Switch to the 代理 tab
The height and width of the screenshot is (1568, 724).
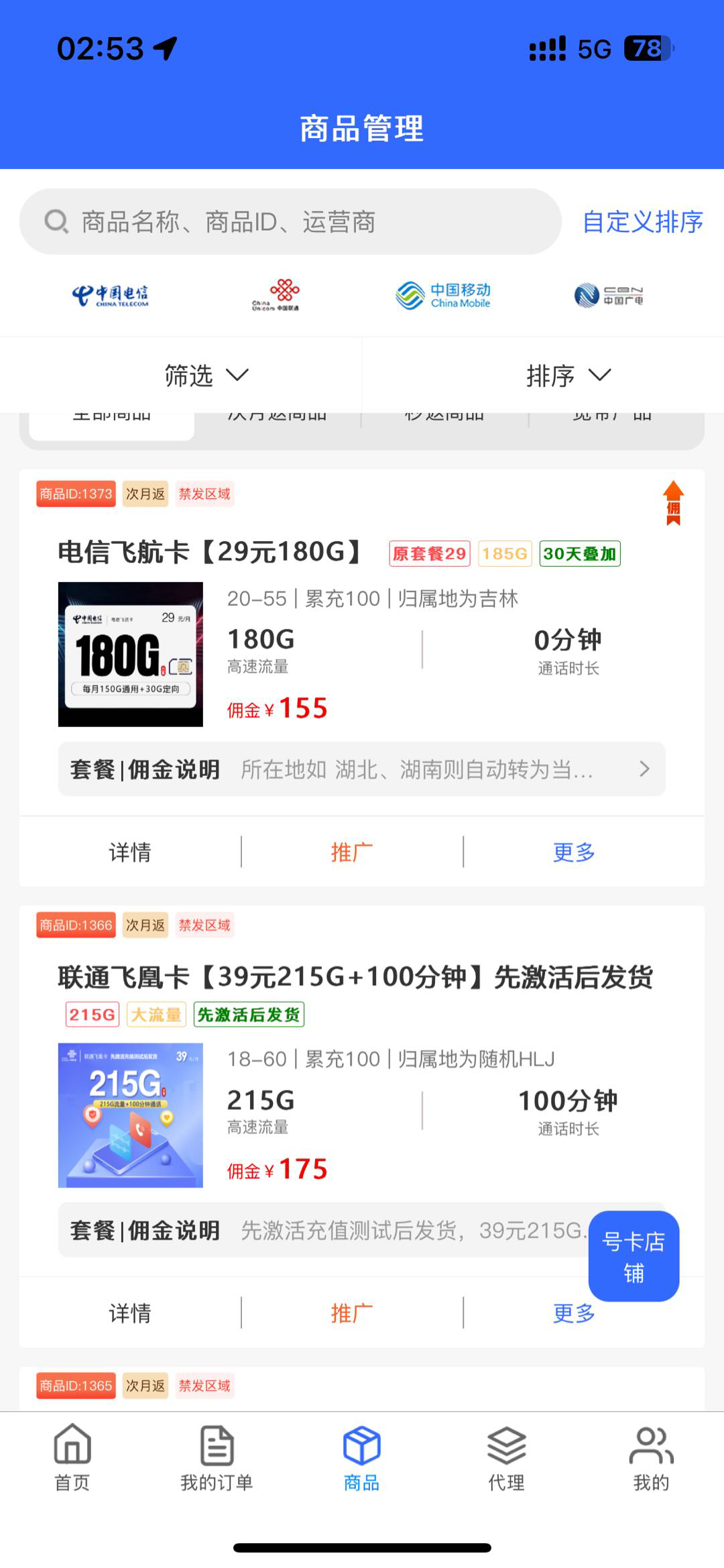(x=506, y=1457)
